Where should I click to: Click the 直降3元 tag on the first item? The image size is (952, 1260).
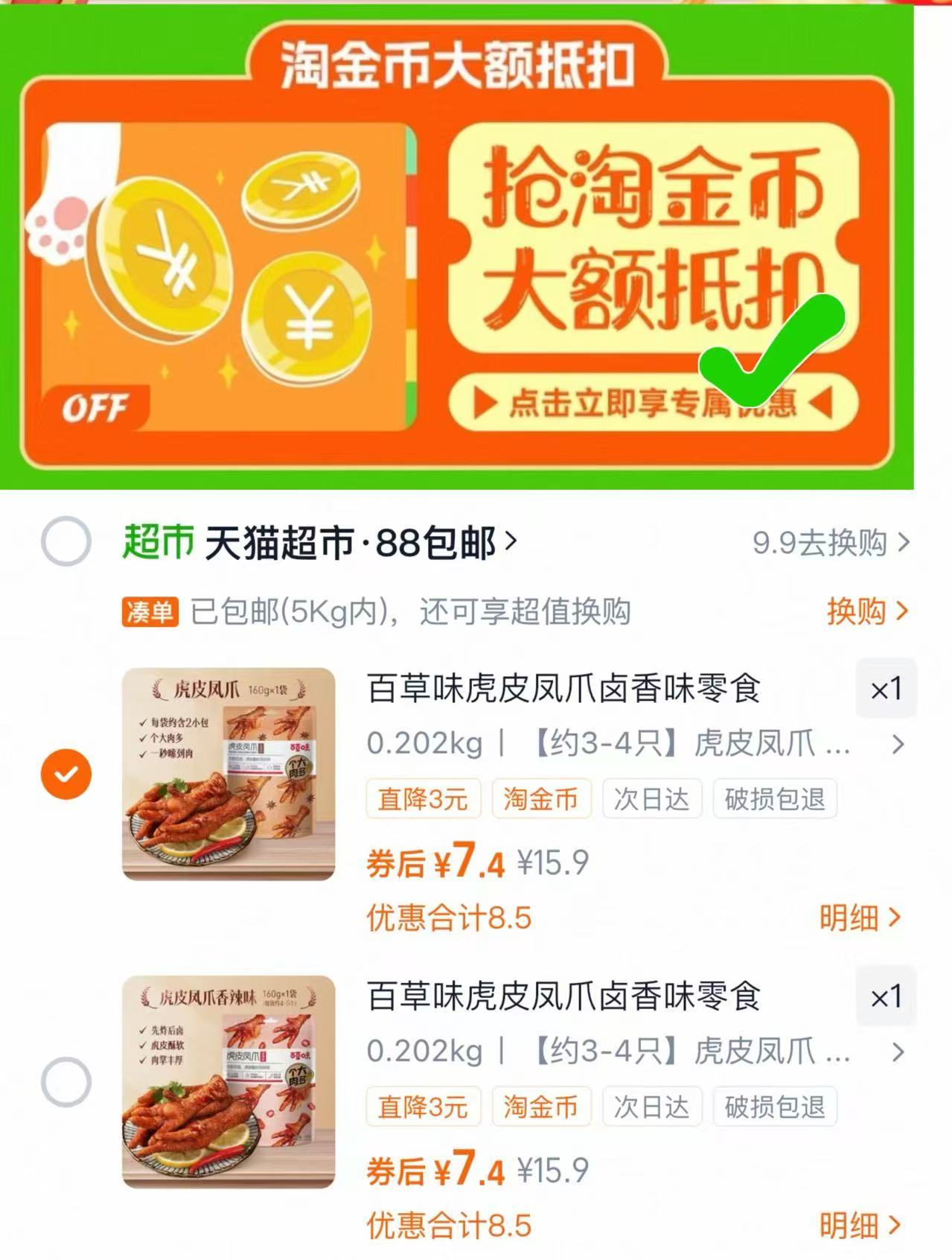coord(421,798)
